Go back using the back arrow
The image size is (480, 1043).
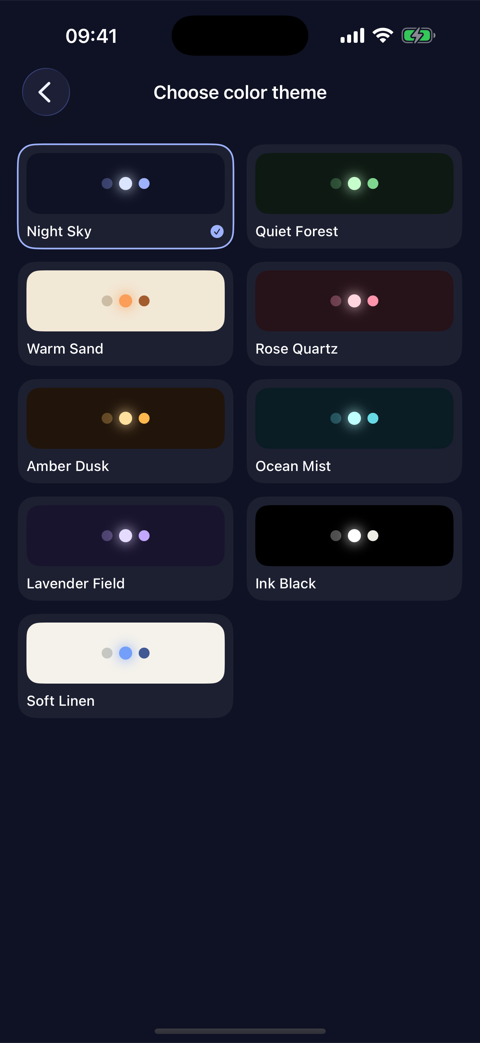point(46,92)
